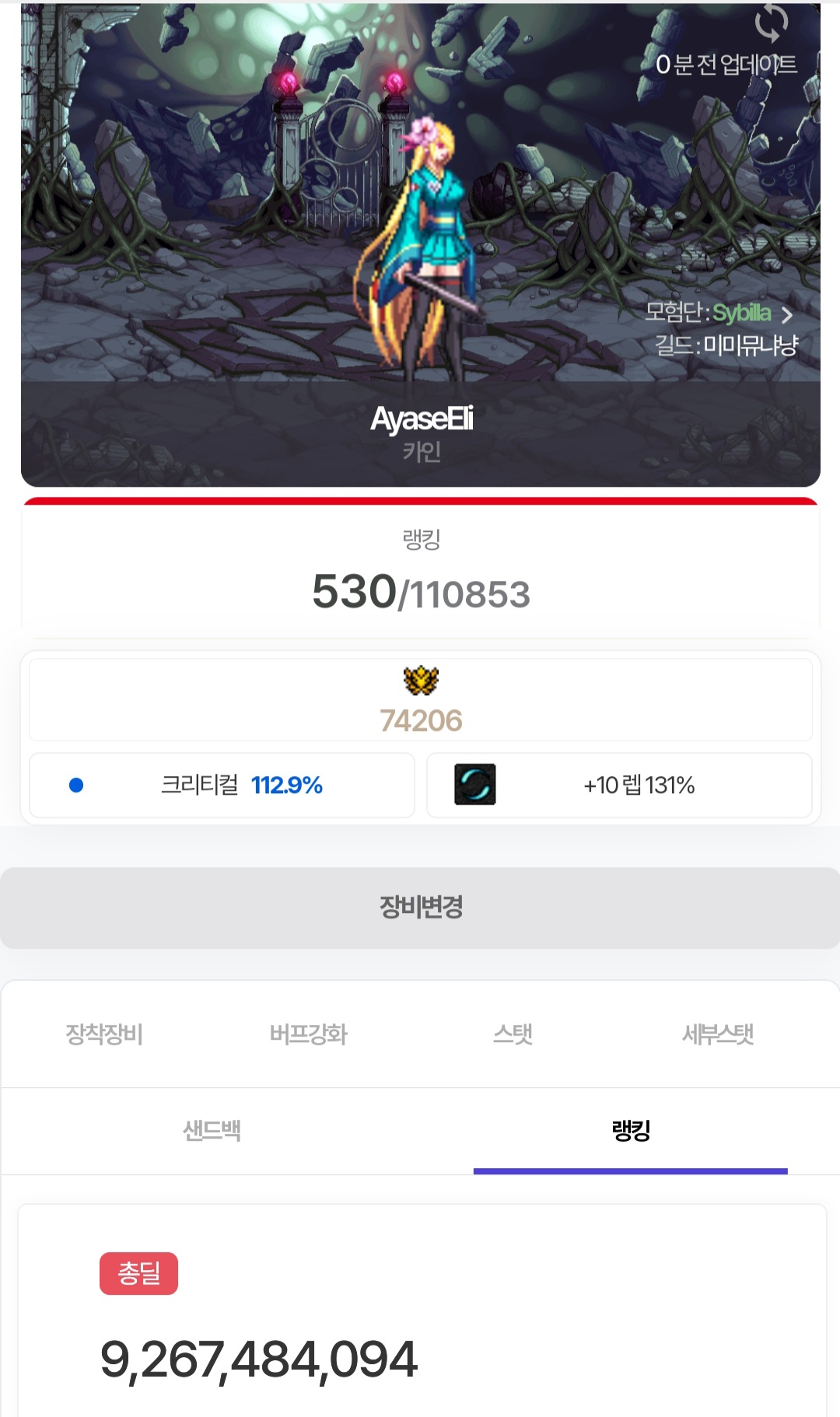
Task: Open the 스탯 tab
Action: pos(513,1034)
